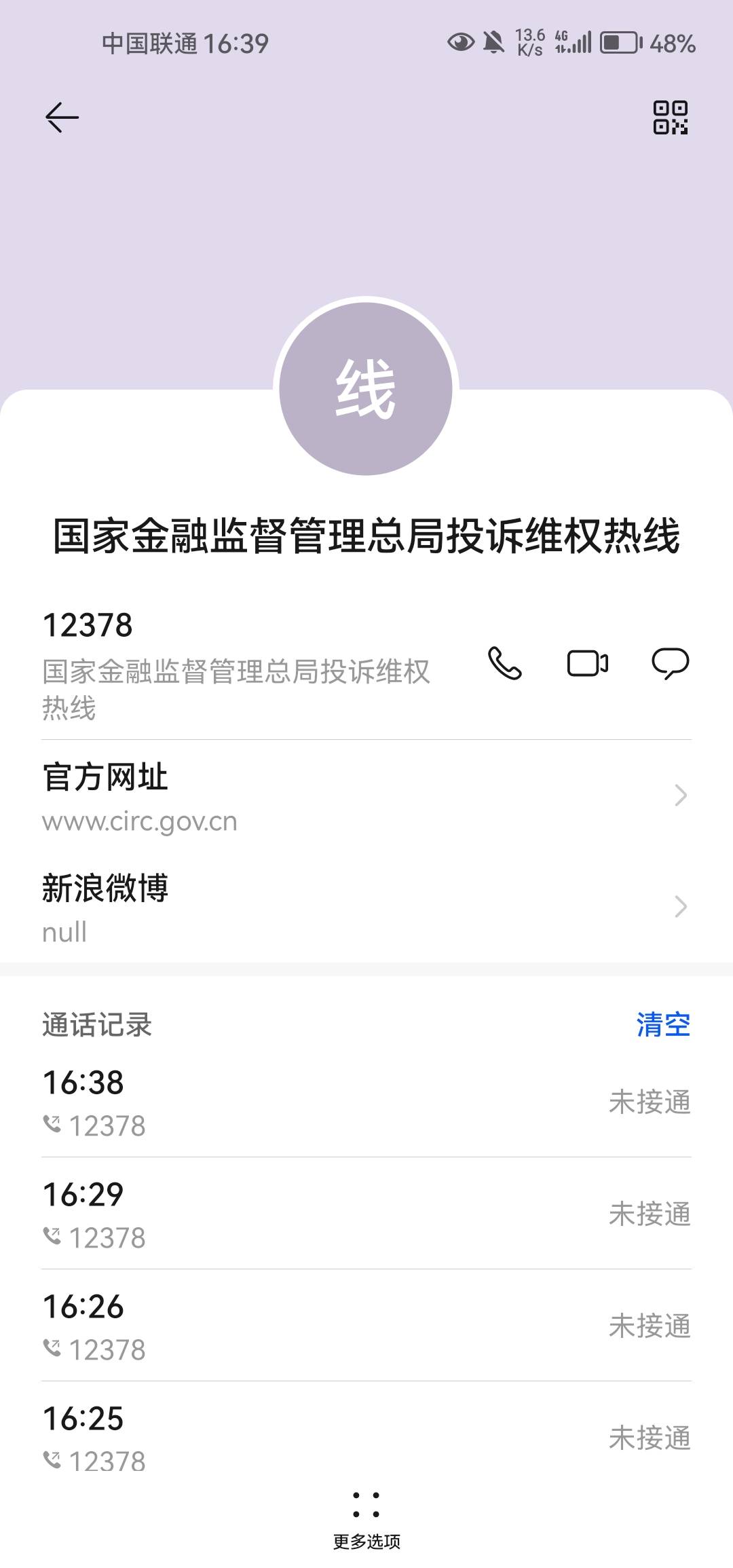The width and height of the screenshot is (733, 1568).
Task: Open the 新浪微博 row
Action: click(366, 907)
